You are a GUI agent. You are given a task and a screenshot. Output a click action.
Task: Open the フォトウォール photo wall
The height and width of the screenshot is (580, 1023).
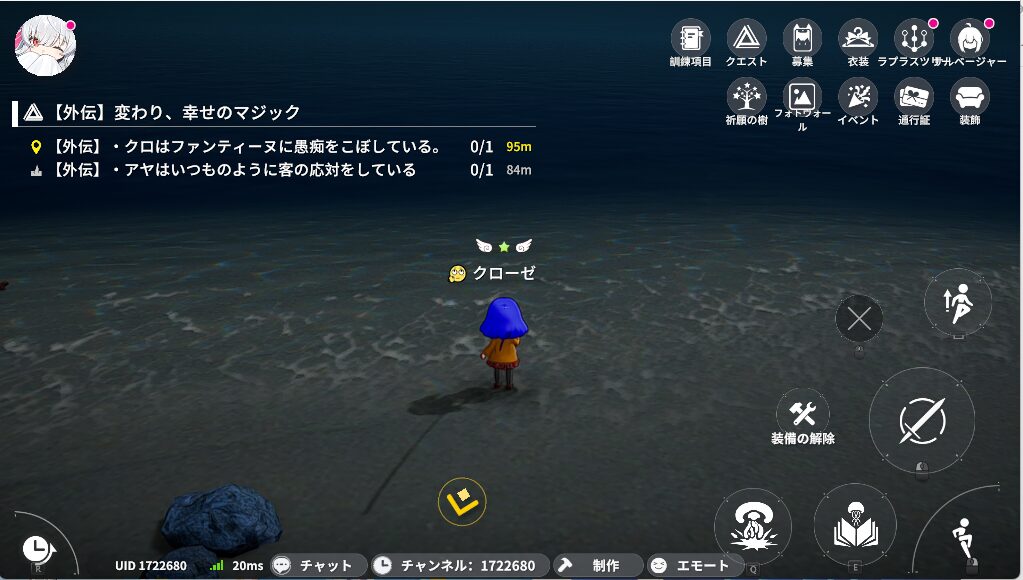coord(802,97)
